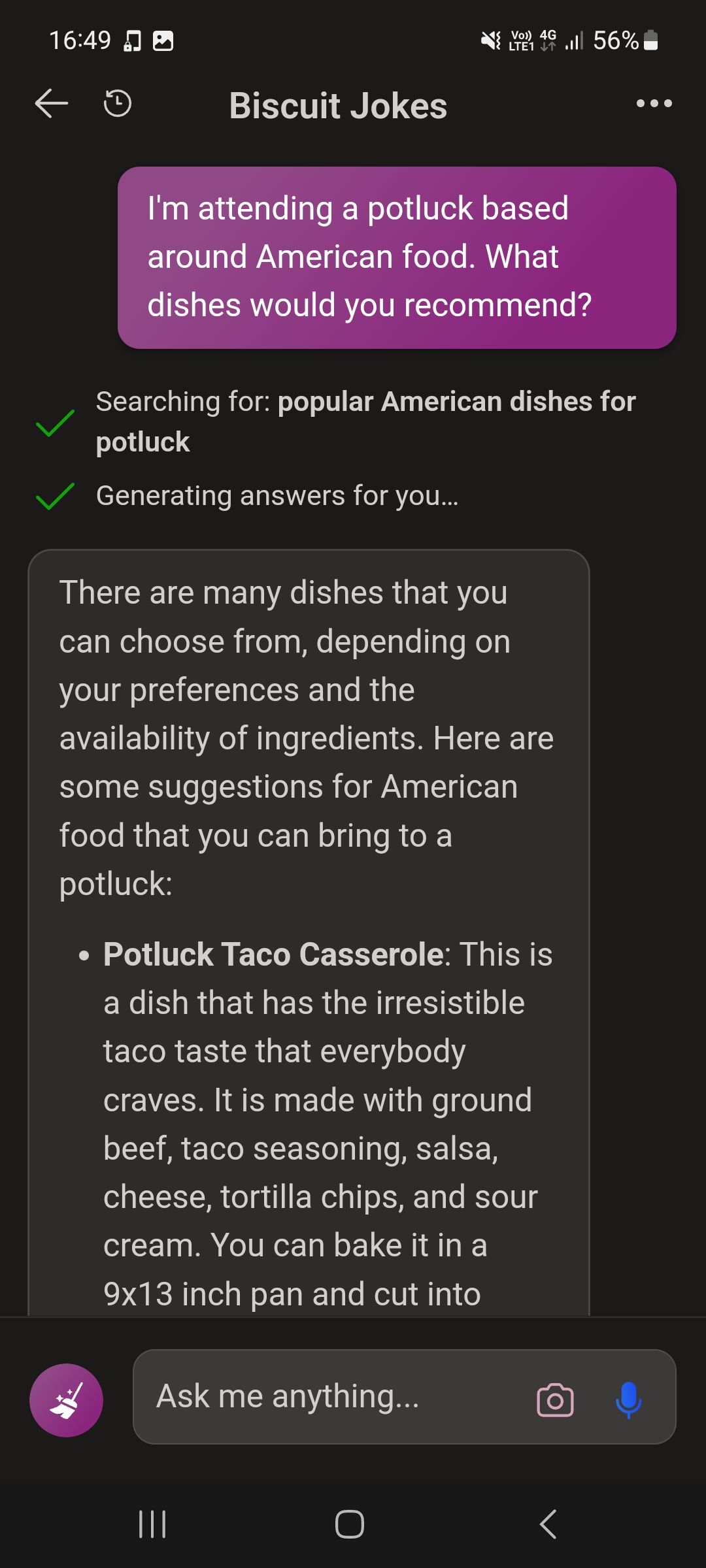Tap the 4G LTE network indicator
Image resolution: width=706 pixels, height=1568 pixels.
click(546, 41)
